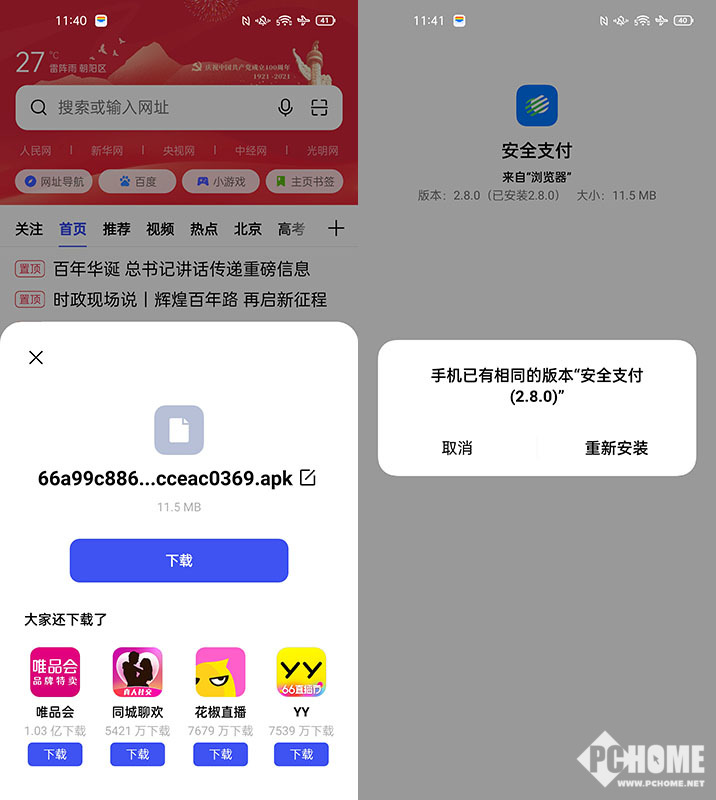Start voice search with the microphone
The image size is (716, 800).
click(x=286, y=108)
